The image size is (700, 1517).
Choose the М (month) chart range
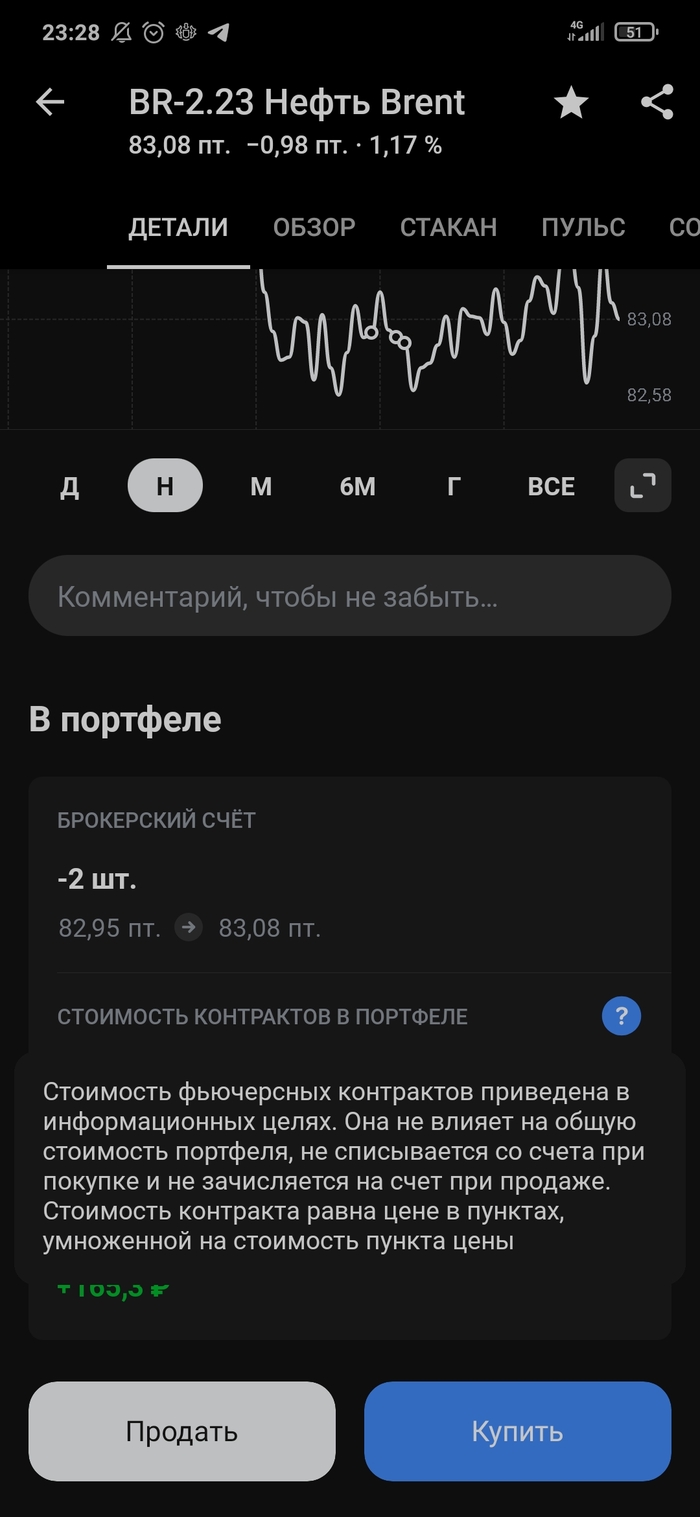261,487
